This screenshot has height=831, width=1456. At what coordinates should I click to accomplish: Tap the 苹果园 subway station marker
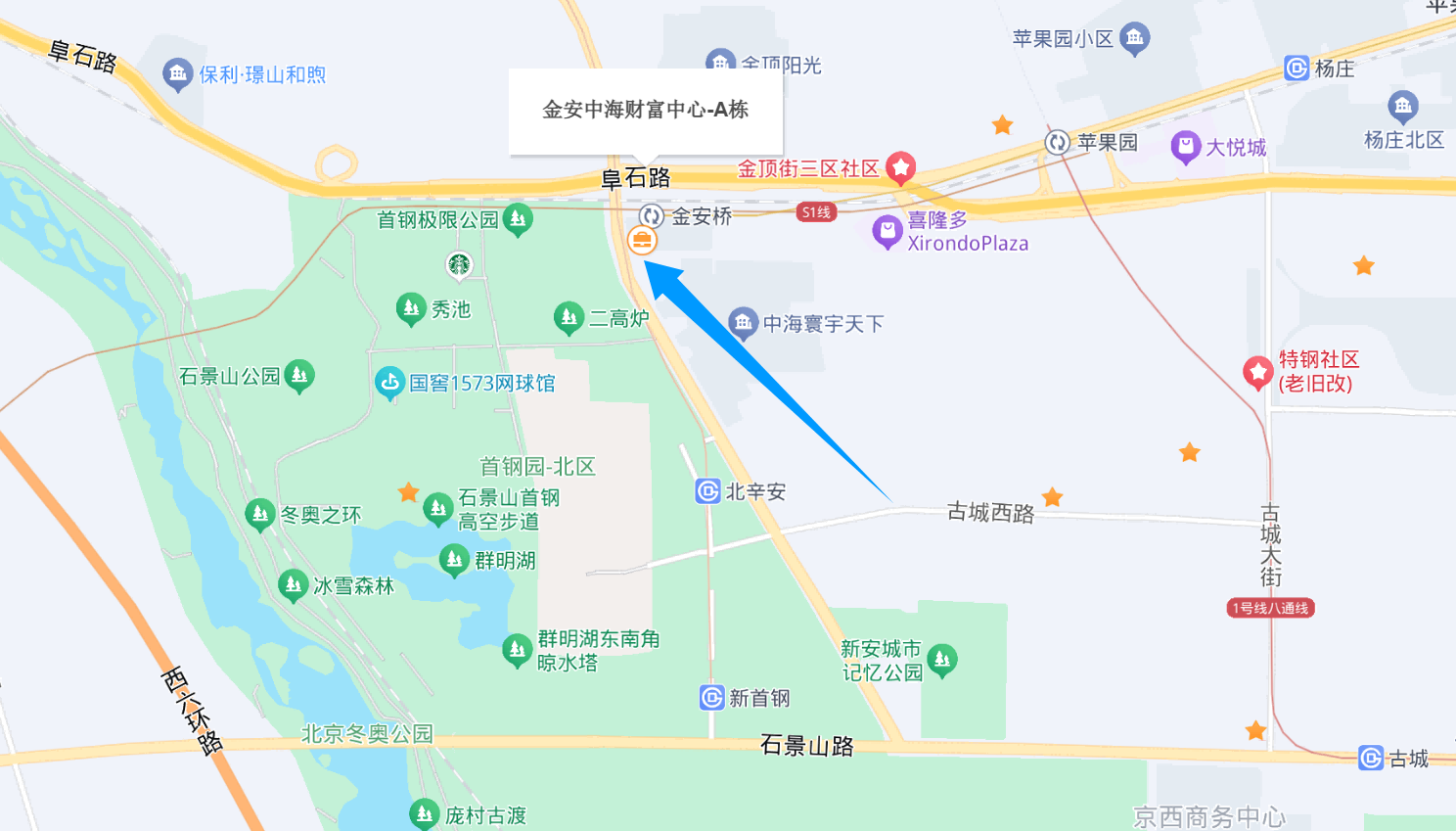1057,142
